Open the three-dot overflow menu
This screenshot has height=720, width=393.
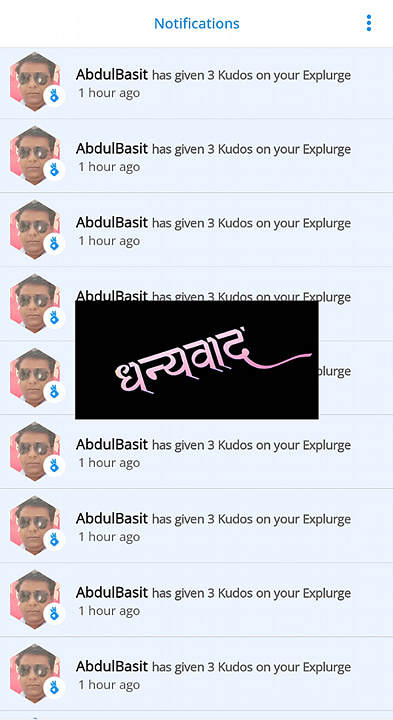coord(369,23)
